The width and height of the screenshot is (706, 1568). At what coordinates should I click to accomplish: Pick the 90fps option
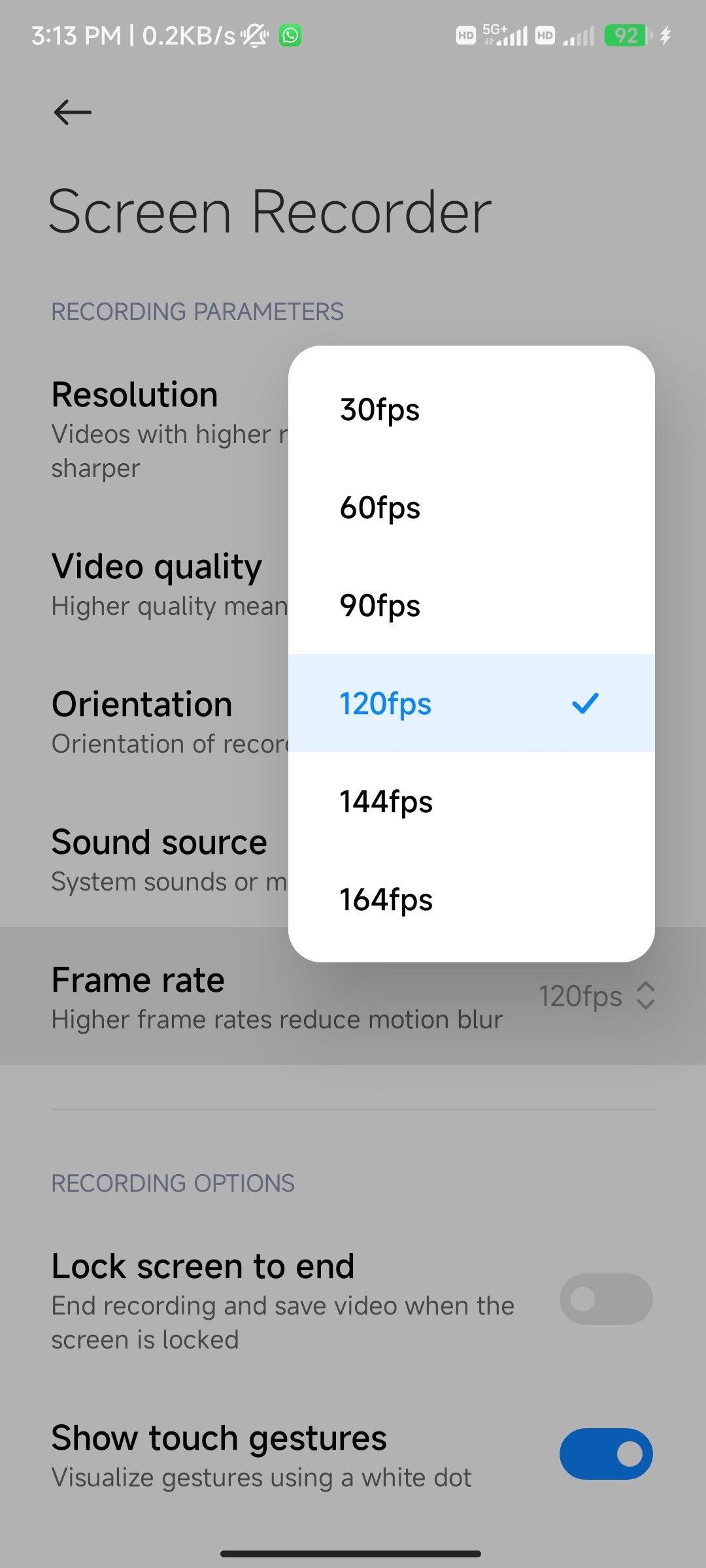[x=471, y=606]
